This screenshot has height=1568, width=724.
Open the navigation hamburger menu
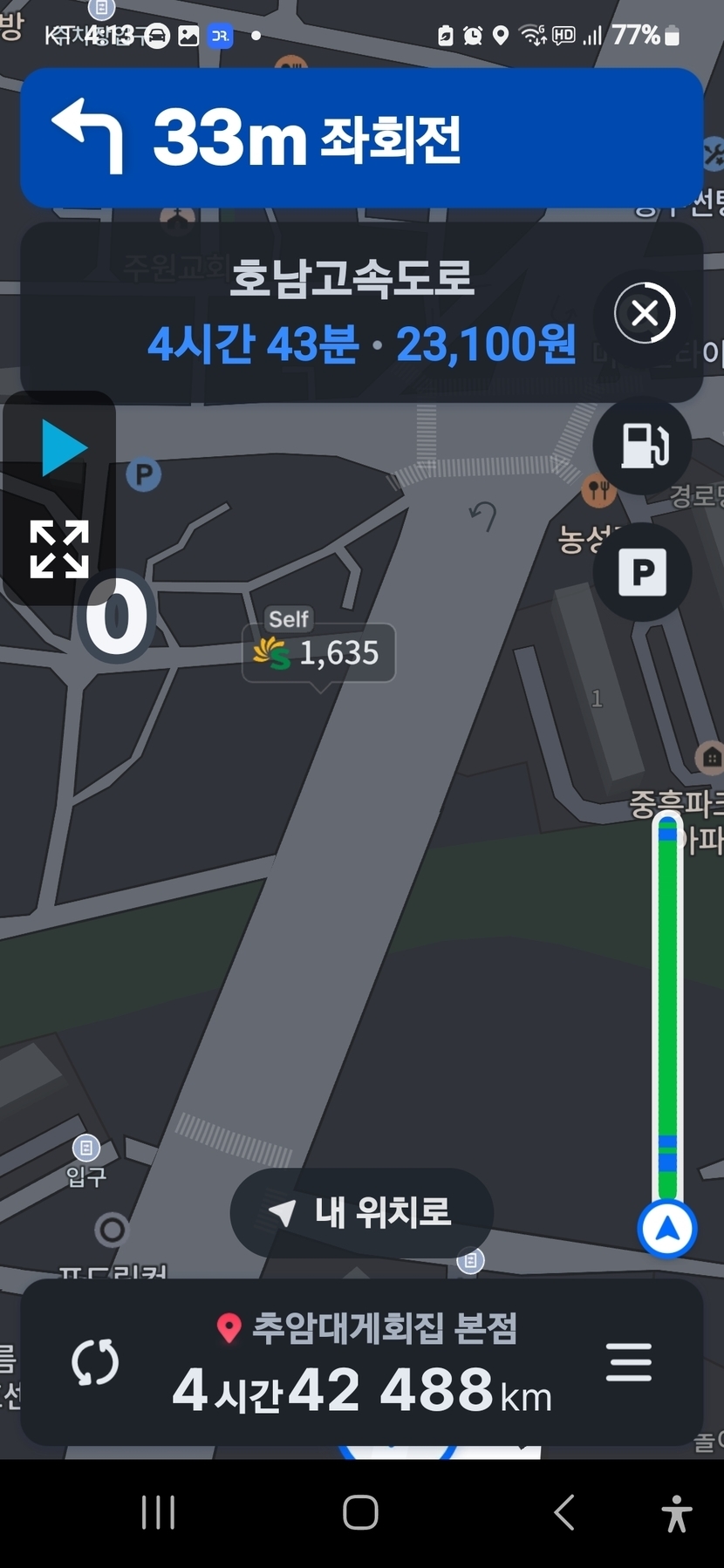(629, 1362)
